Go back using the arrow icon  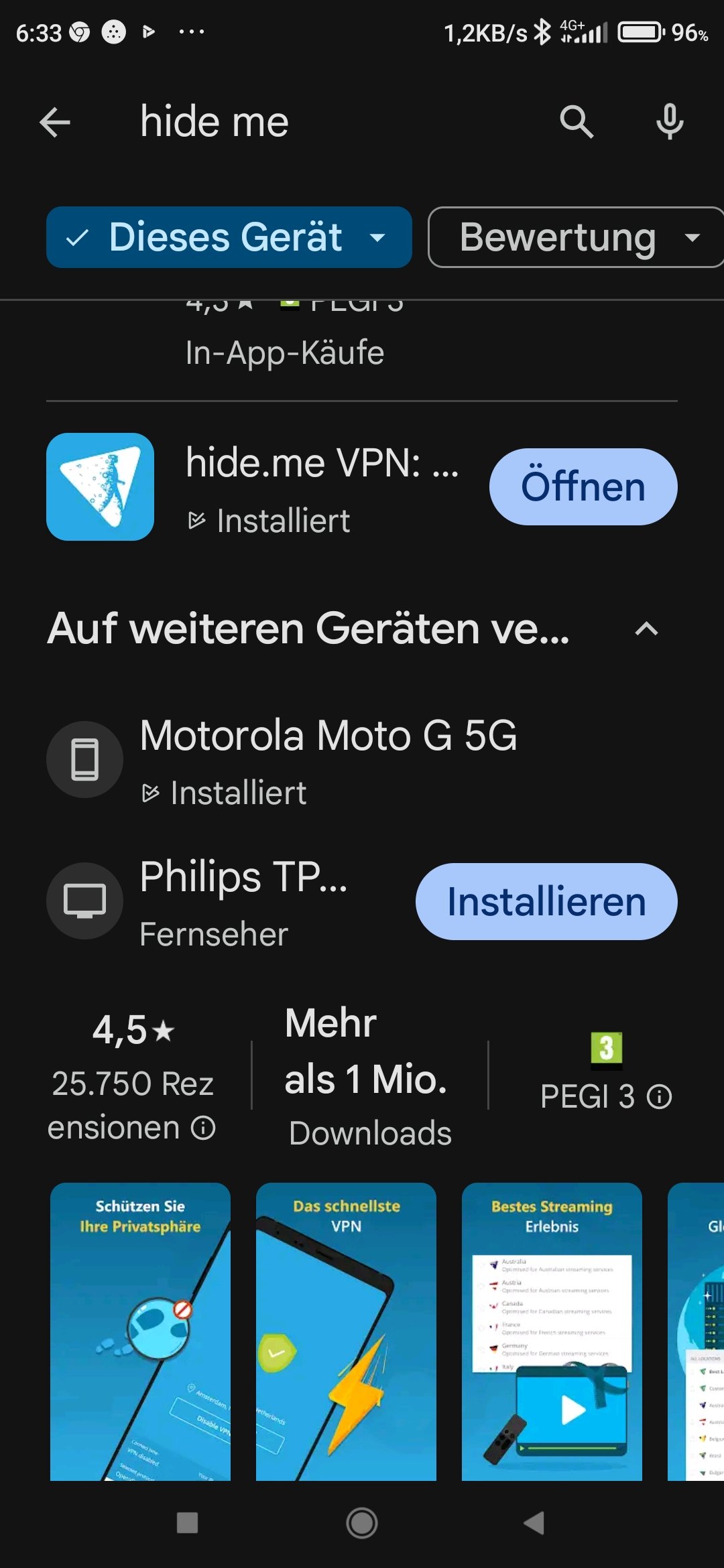(x=55, y=123)
